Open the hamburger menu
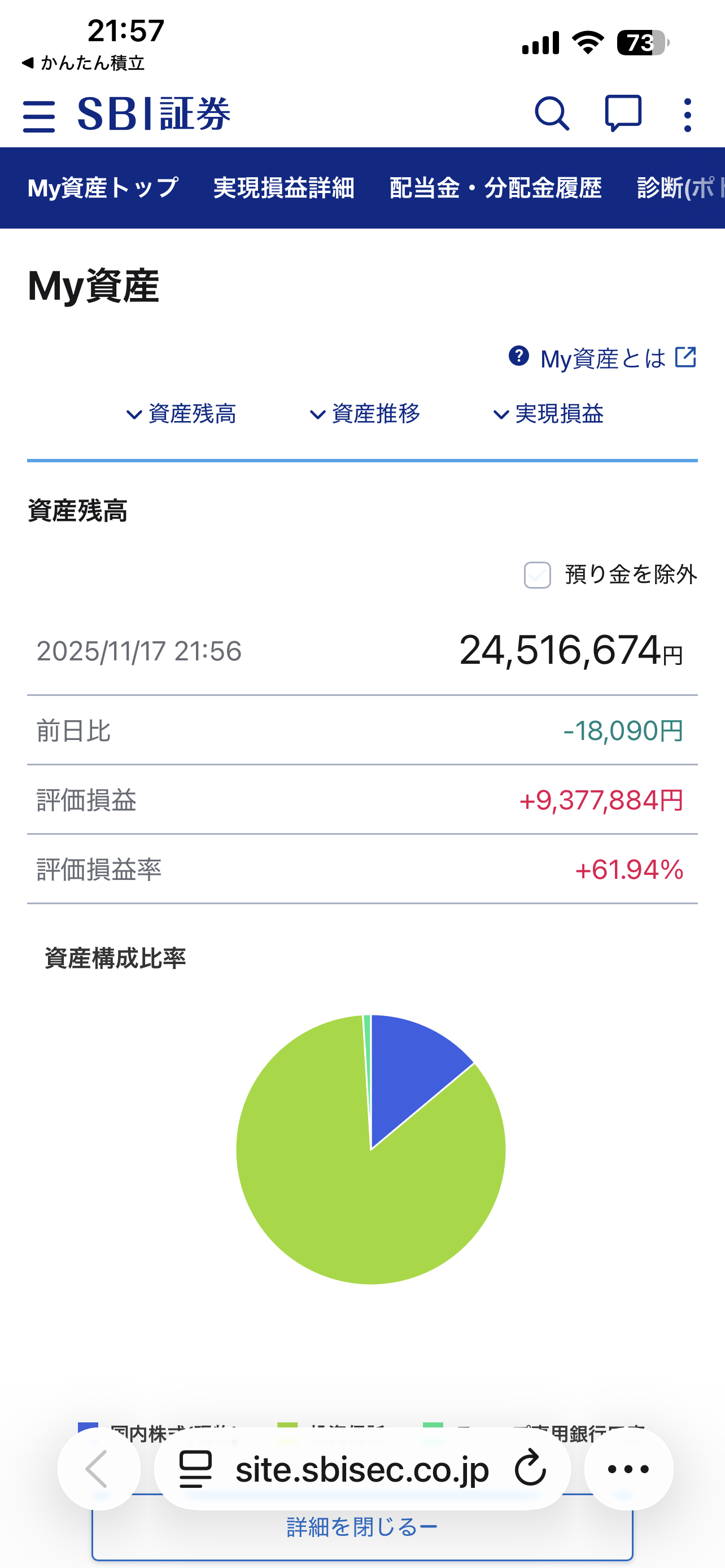 [39, 116]
